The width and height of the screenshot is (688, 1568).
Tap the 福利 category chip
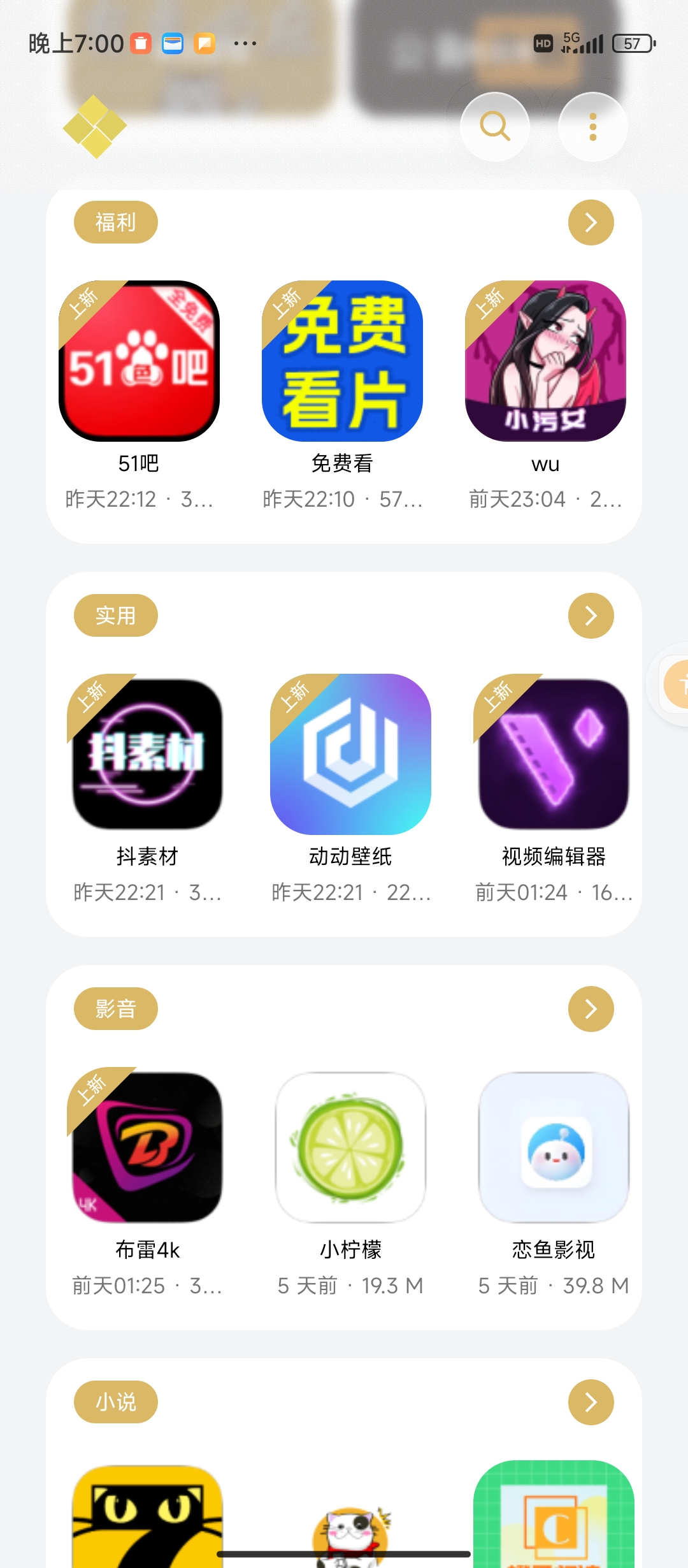pos(115,222)
